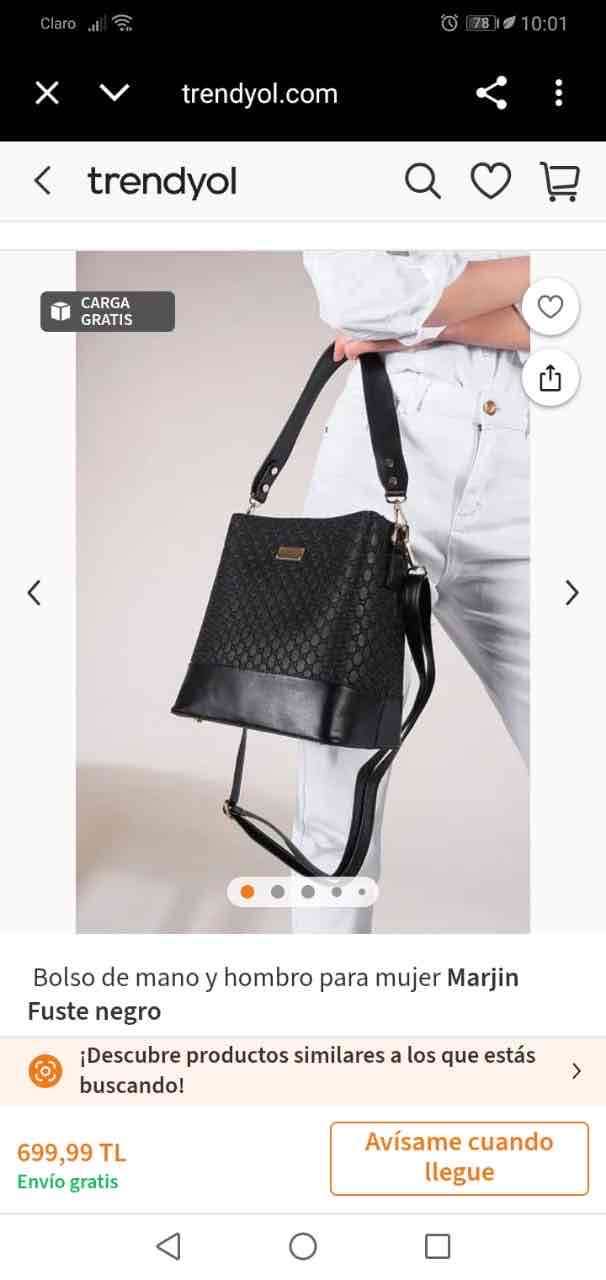Close the browser tab with the X
Viewport: 606px width, 1280px height.
pos(47,93)
